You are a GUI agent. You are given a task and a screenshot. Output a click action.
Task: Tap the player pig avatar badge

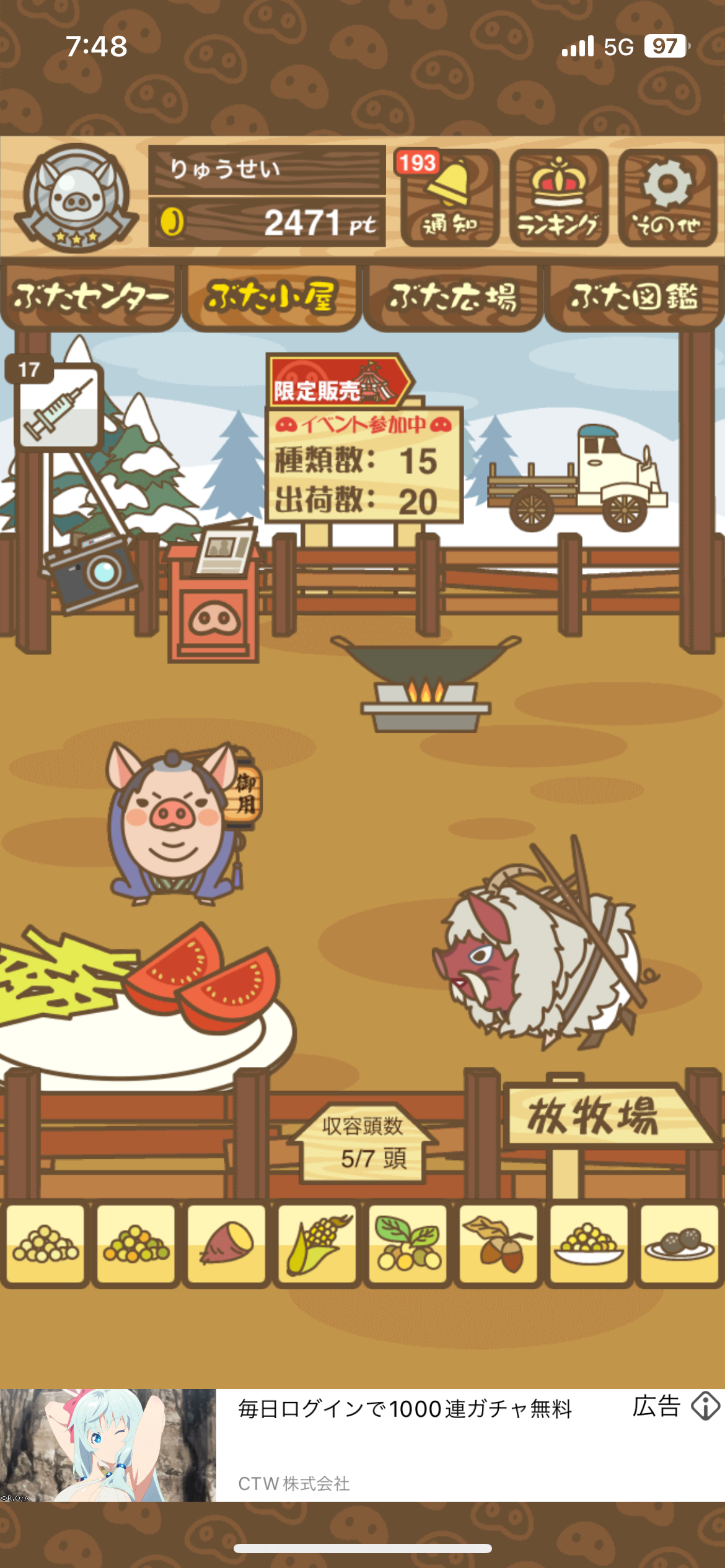point(76,197)
